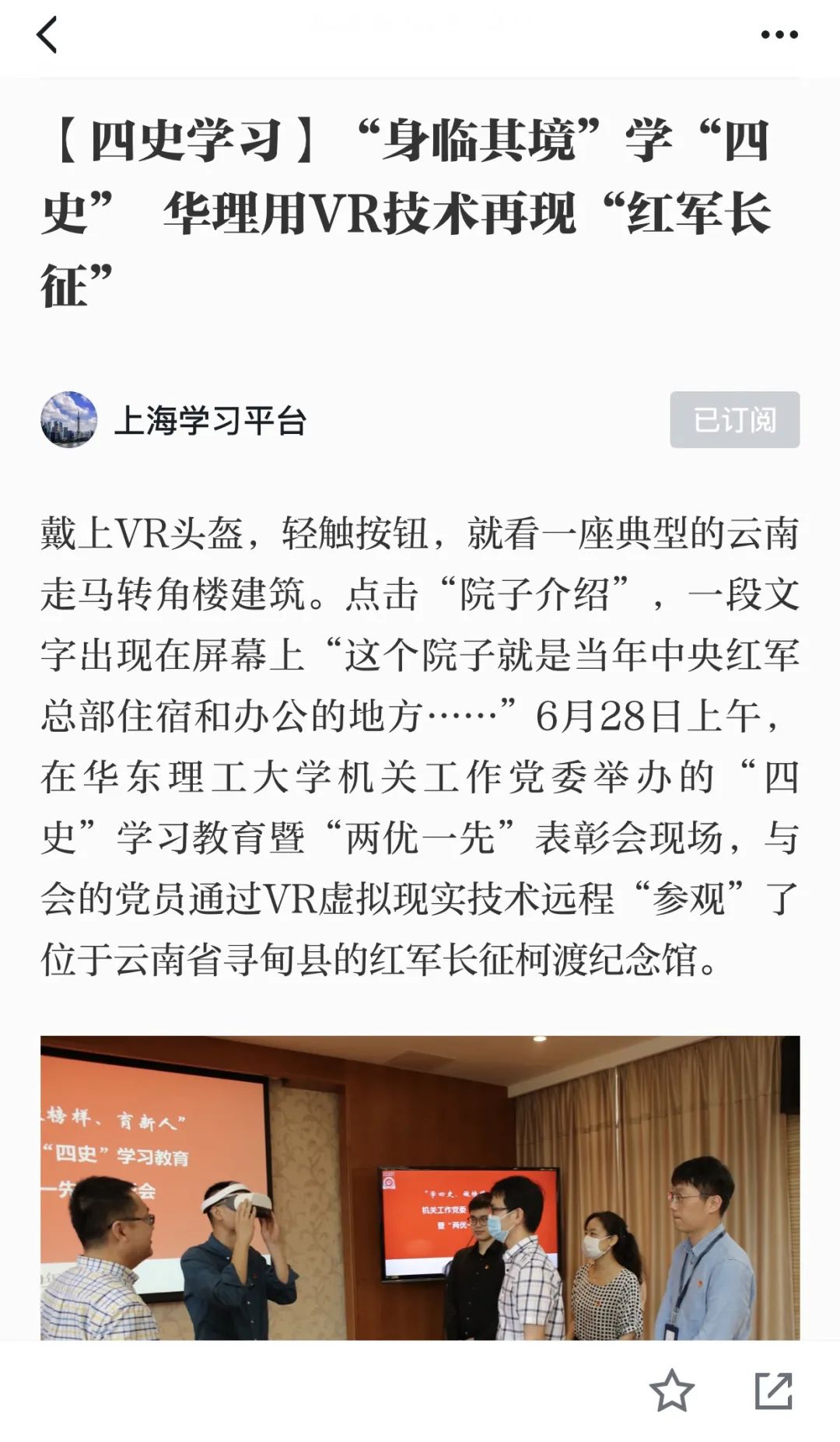View the VR event photo full size
This screenshot has width=840, height=1442.
click(420, 1188)
